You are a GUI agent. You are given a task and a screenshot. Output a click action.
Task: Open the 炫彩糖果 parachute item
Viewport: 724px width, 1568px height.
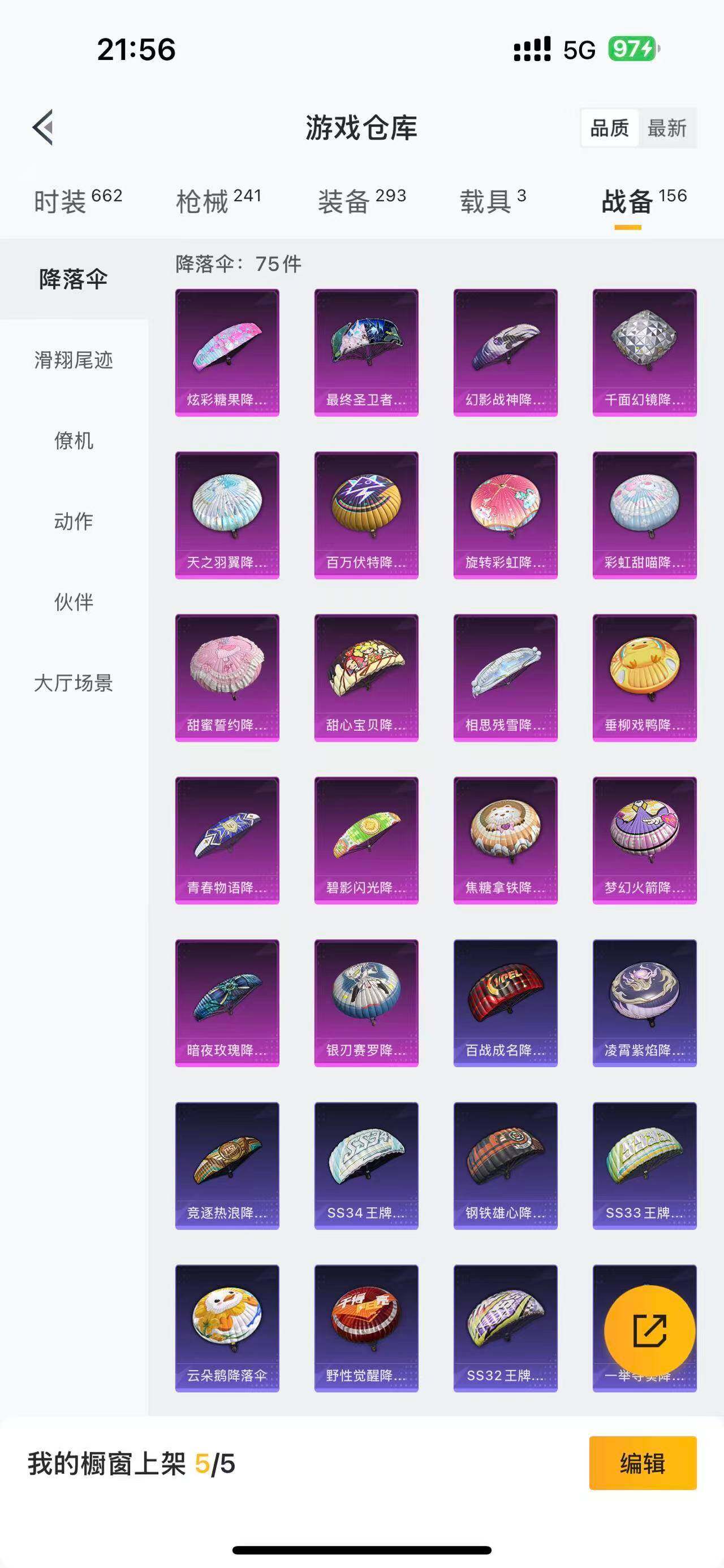click(x=227, y=353)
